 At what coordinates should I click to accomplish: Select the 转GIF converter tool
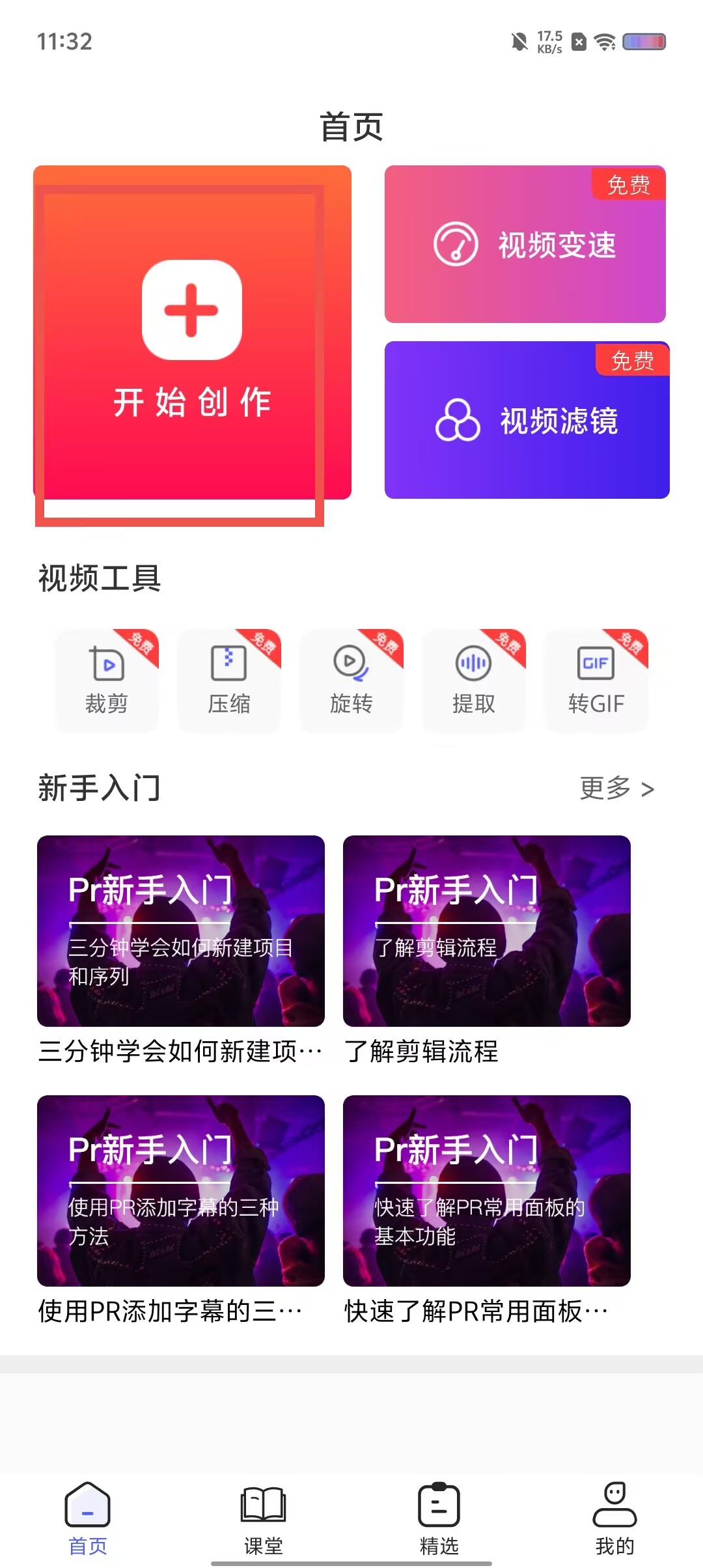pos(596,680)
